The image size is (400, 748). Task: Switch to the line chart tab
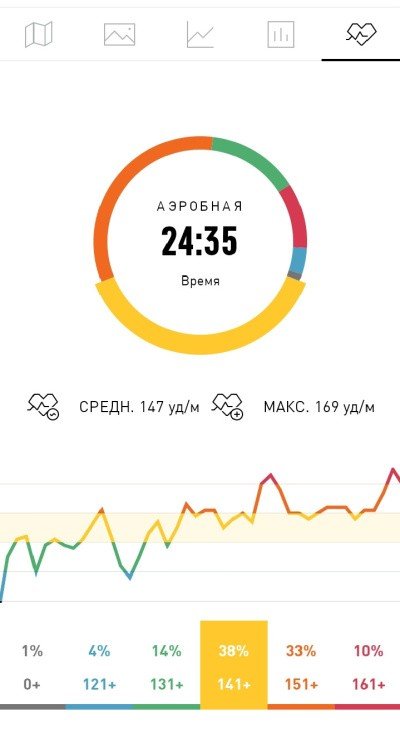(x=200, y=35)
